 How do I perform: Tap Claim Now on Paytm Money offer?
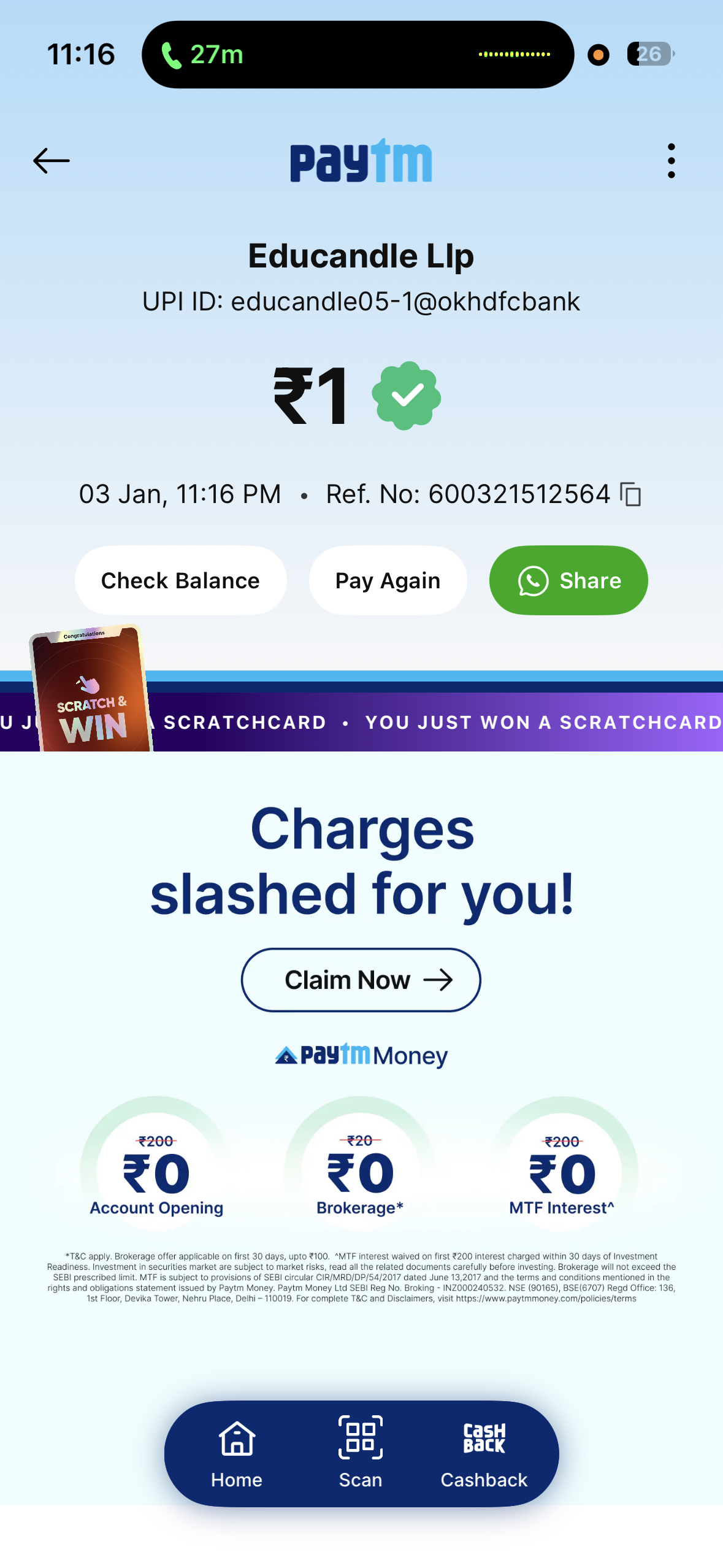361,980
